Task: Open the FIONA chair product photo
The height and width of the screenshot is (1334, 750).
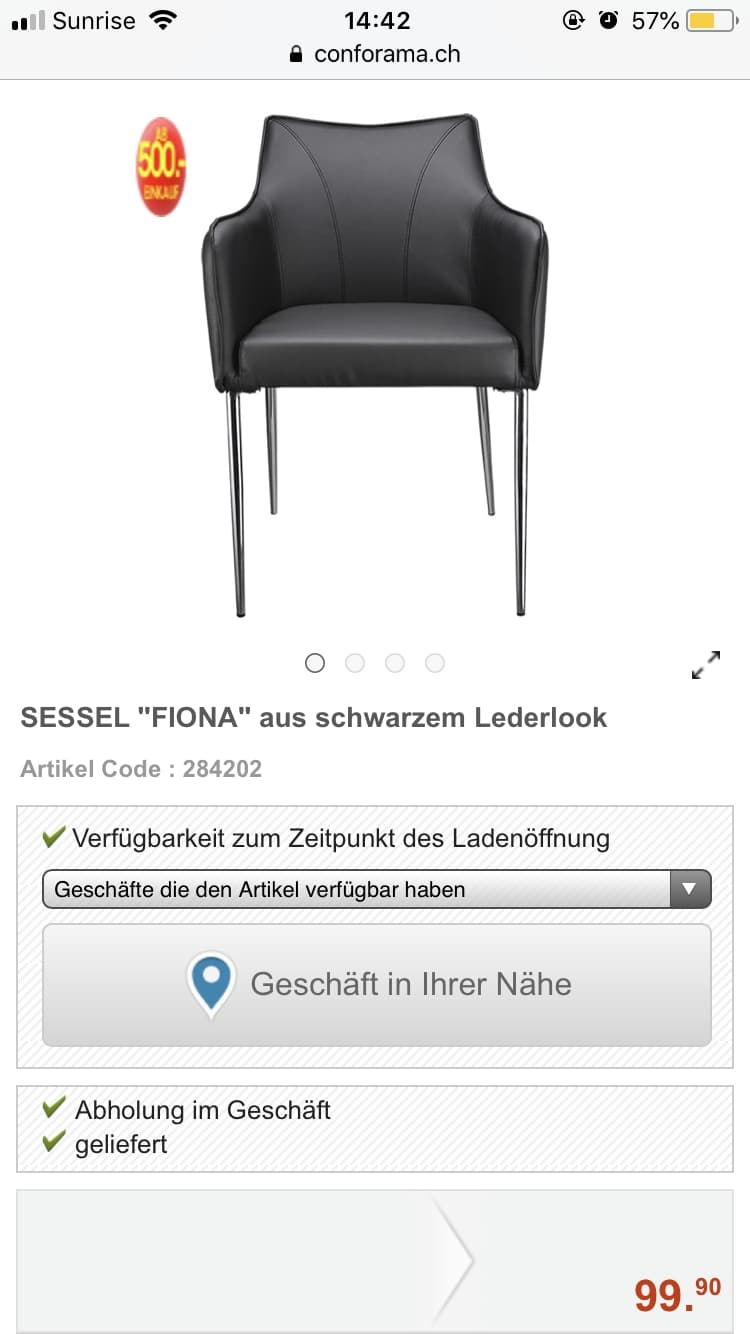Action: click(x=375, y=365)
